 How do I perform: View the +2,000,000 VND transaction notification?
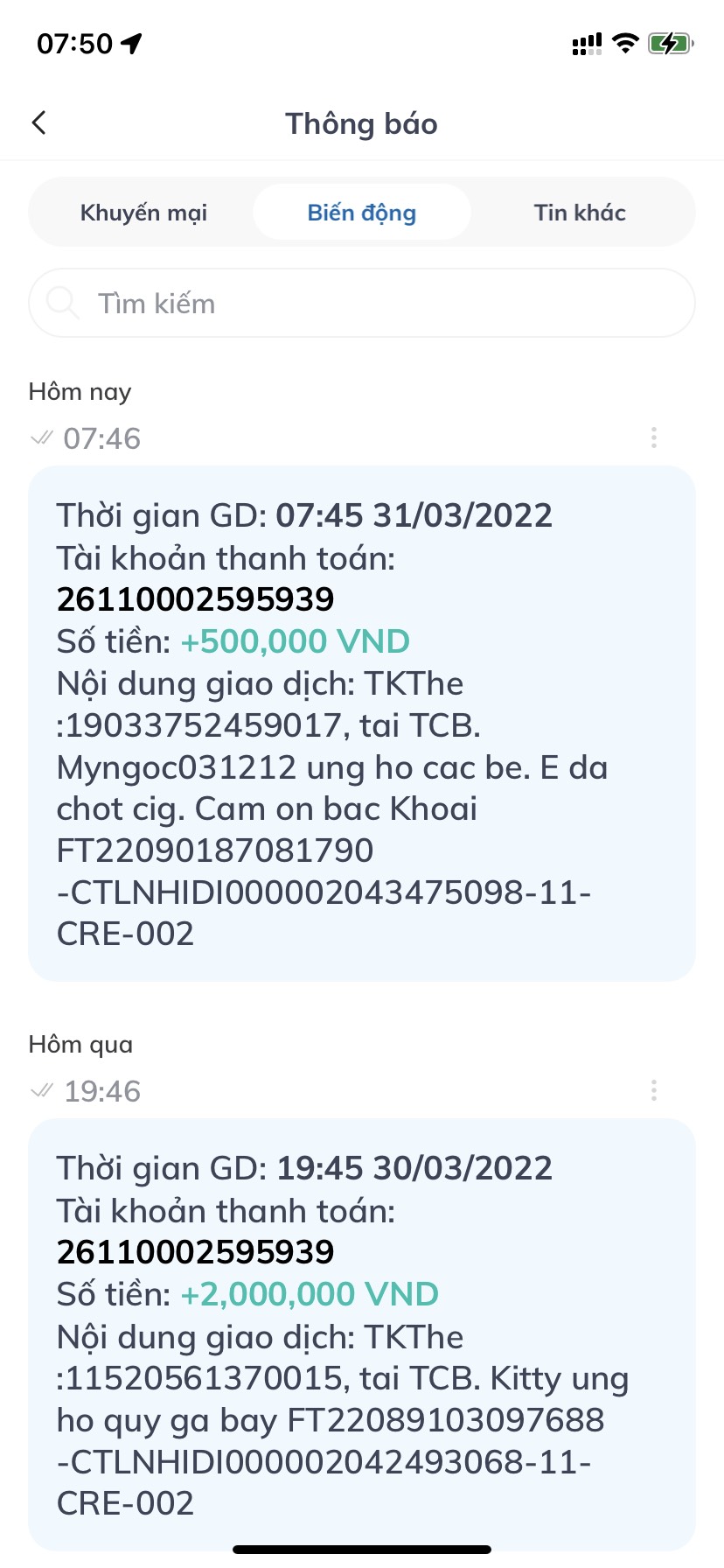pos(362,1333)
